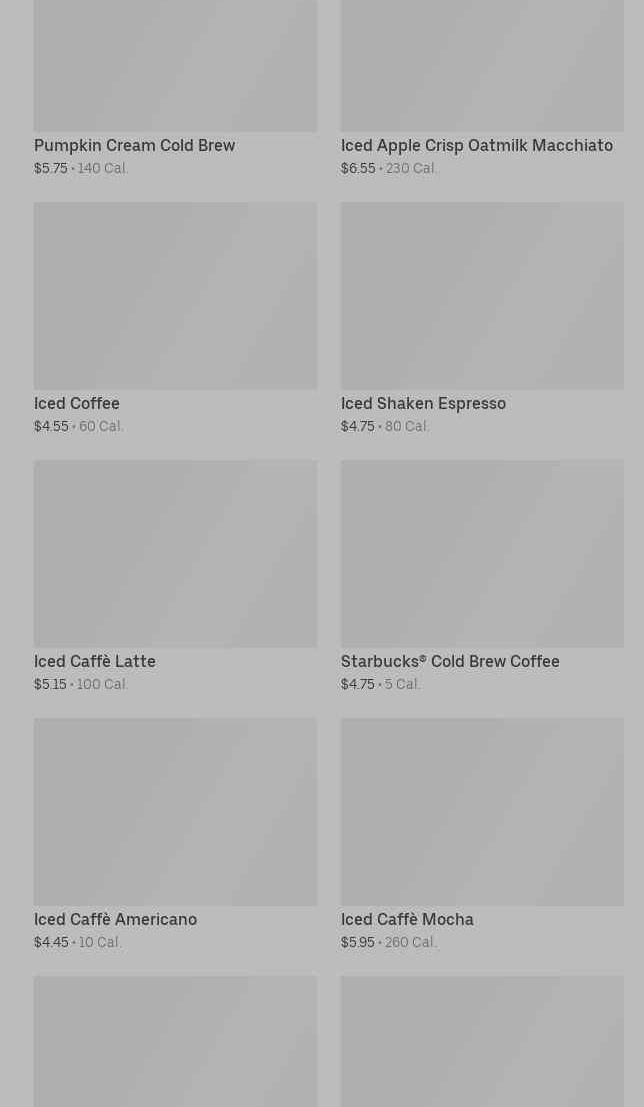
Task: Tap the Iced Caffè Mocha card
Action: (482, 834)
